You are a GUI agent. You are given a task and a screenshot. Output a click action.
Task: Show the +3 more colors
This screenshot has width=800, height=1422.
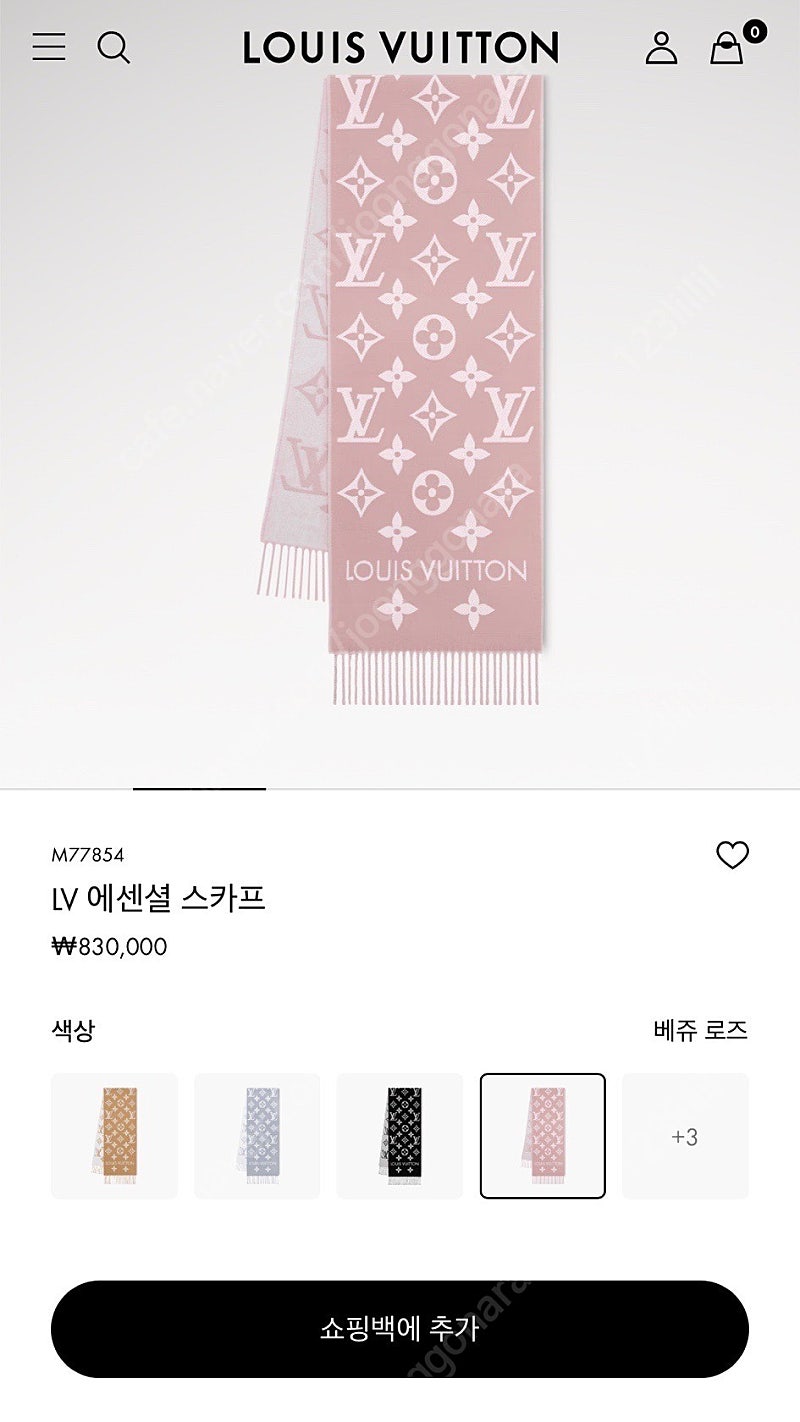click(x=685, y=1136)
